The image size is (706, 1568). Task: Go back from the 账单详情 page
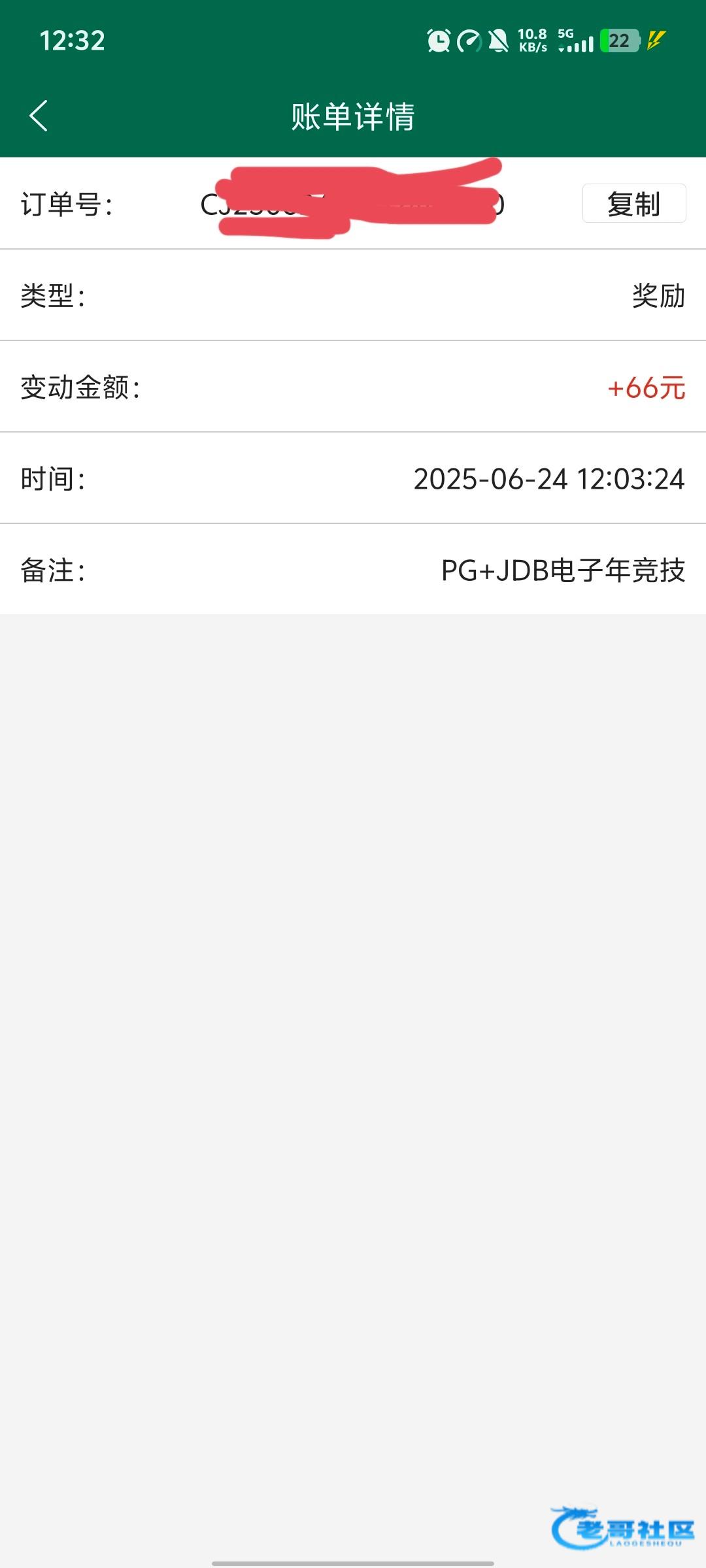(x=39, y=116)
